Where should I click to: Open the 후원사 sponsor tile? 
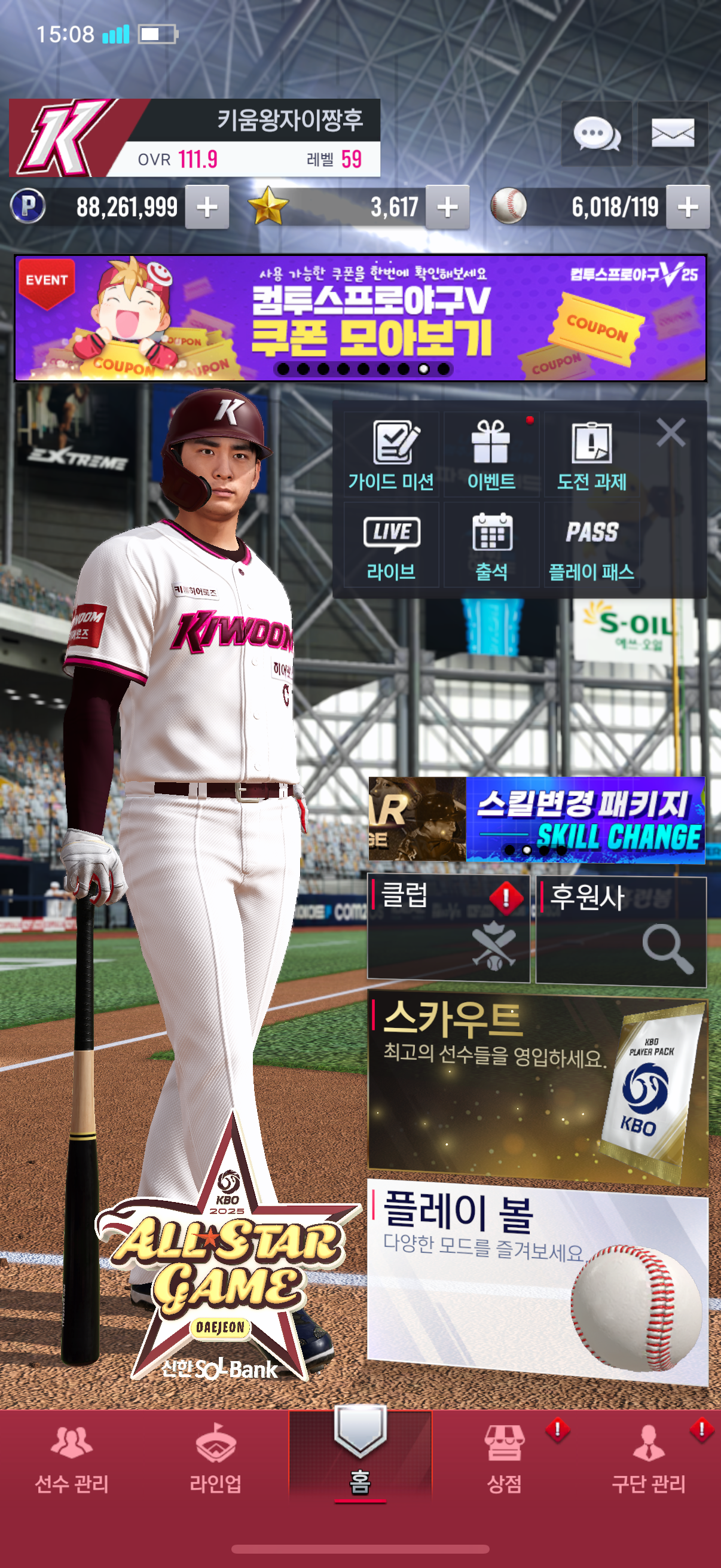tap(621, 928)
